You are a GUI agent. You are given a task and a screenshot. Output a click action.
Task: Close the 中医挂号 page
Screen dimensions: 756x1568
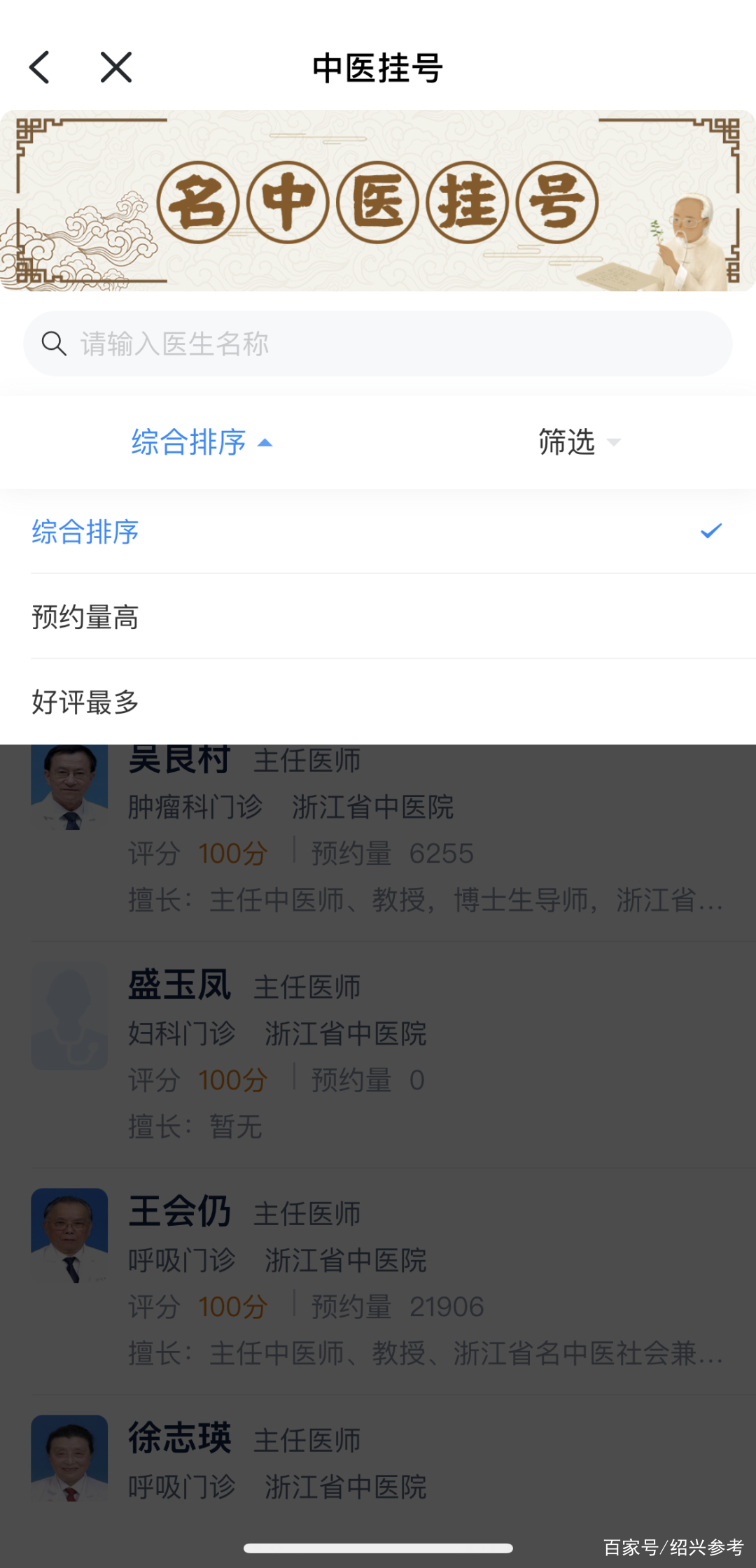[x=115, y=68]
